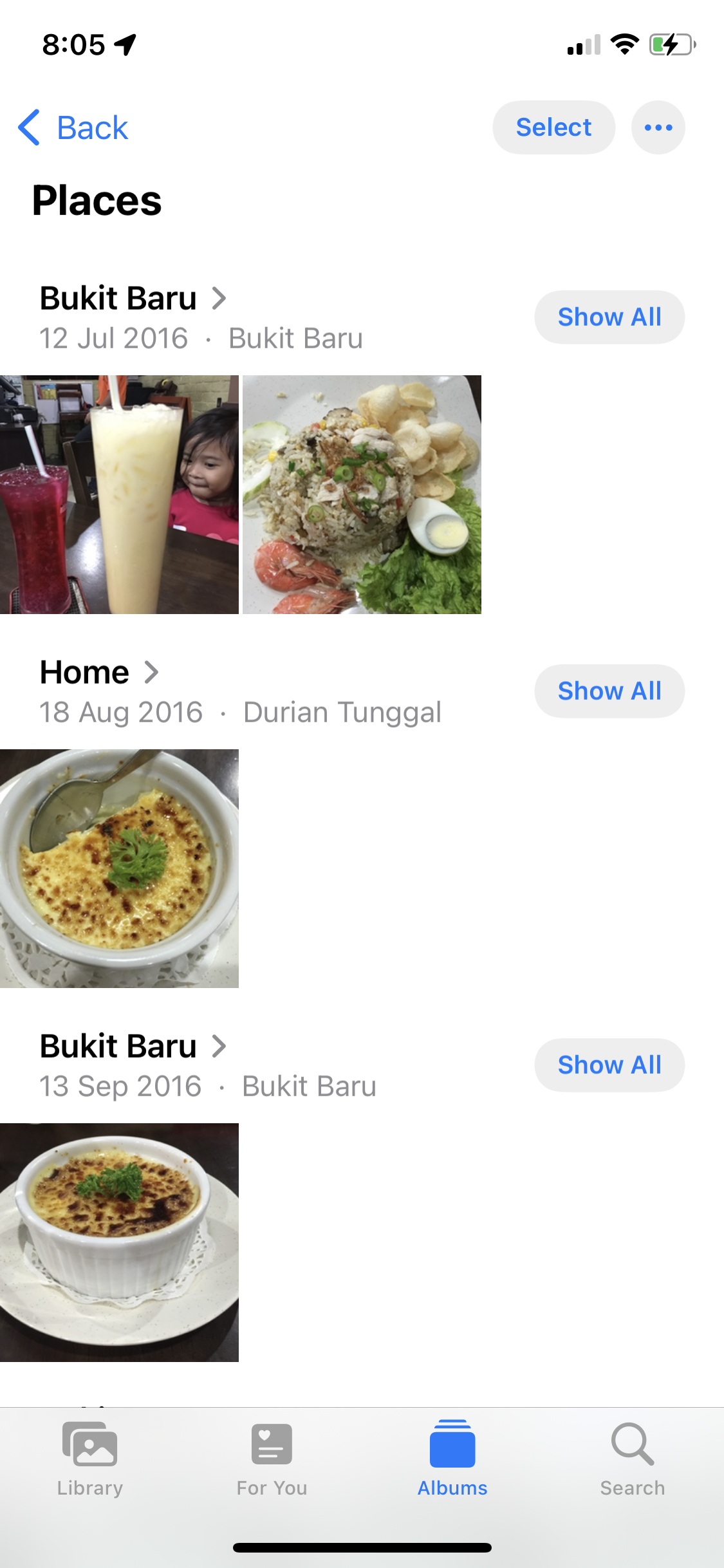Show all photos from 12 Jul 2016
Image resolution: width=724 pixels, height=1568 pixels.
609,317
